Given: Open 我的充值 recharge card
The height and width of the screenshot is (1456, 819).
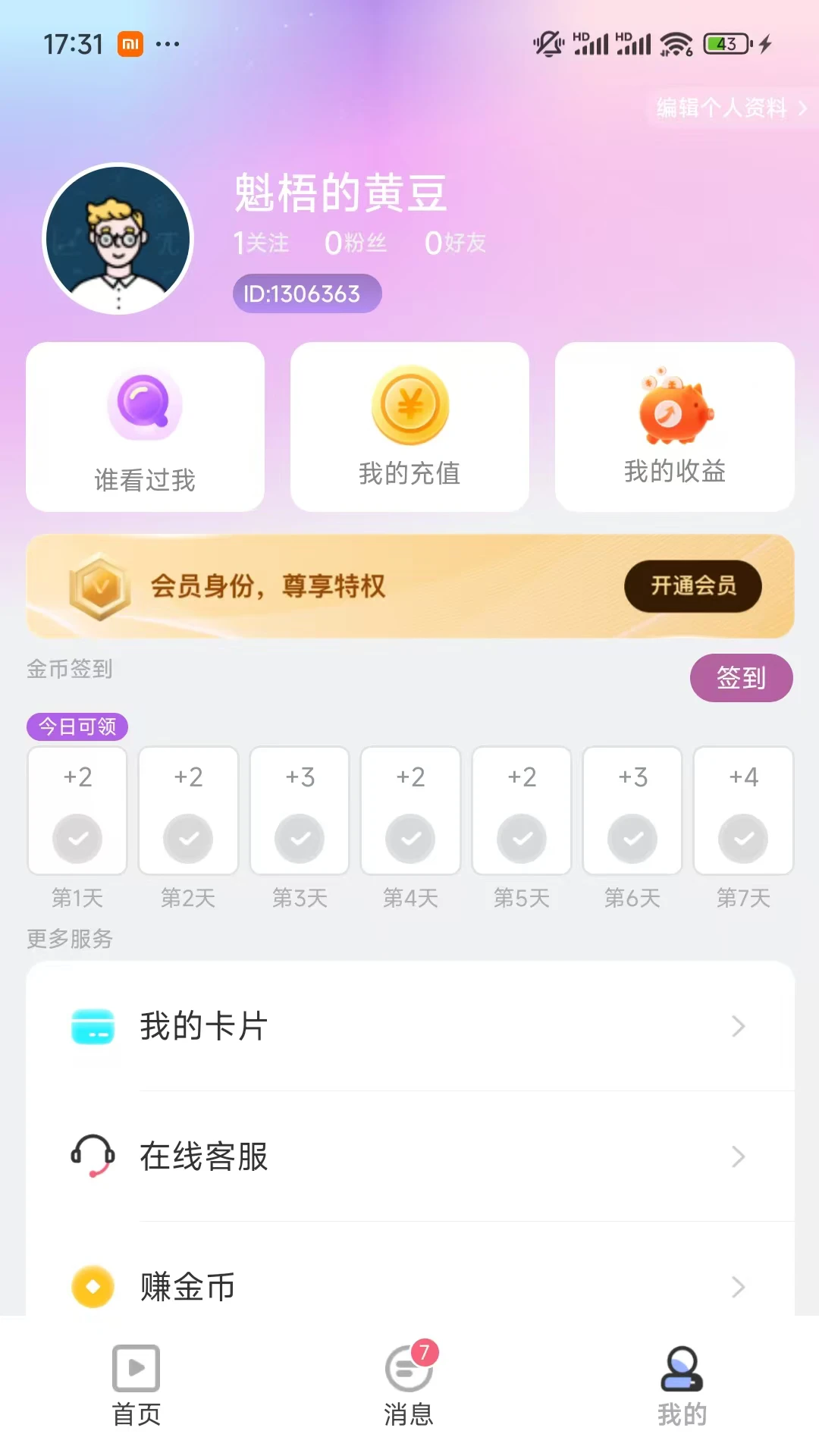Looking at the screenshot, I should pyautogui.click(x=409, y=427).
